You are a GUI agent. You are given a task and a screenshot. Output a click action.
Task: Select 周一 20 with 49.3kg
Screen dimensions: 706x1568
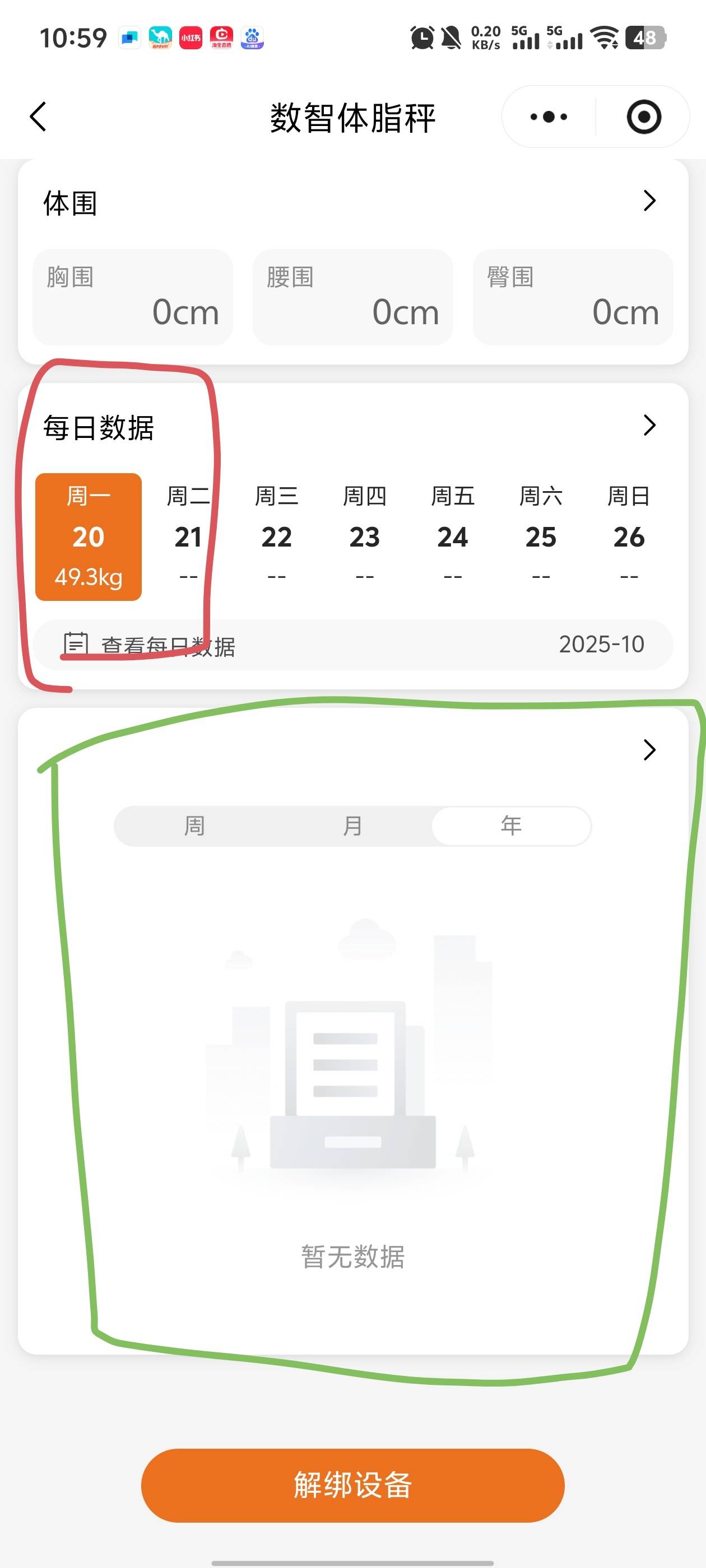[x=89, y=537]
